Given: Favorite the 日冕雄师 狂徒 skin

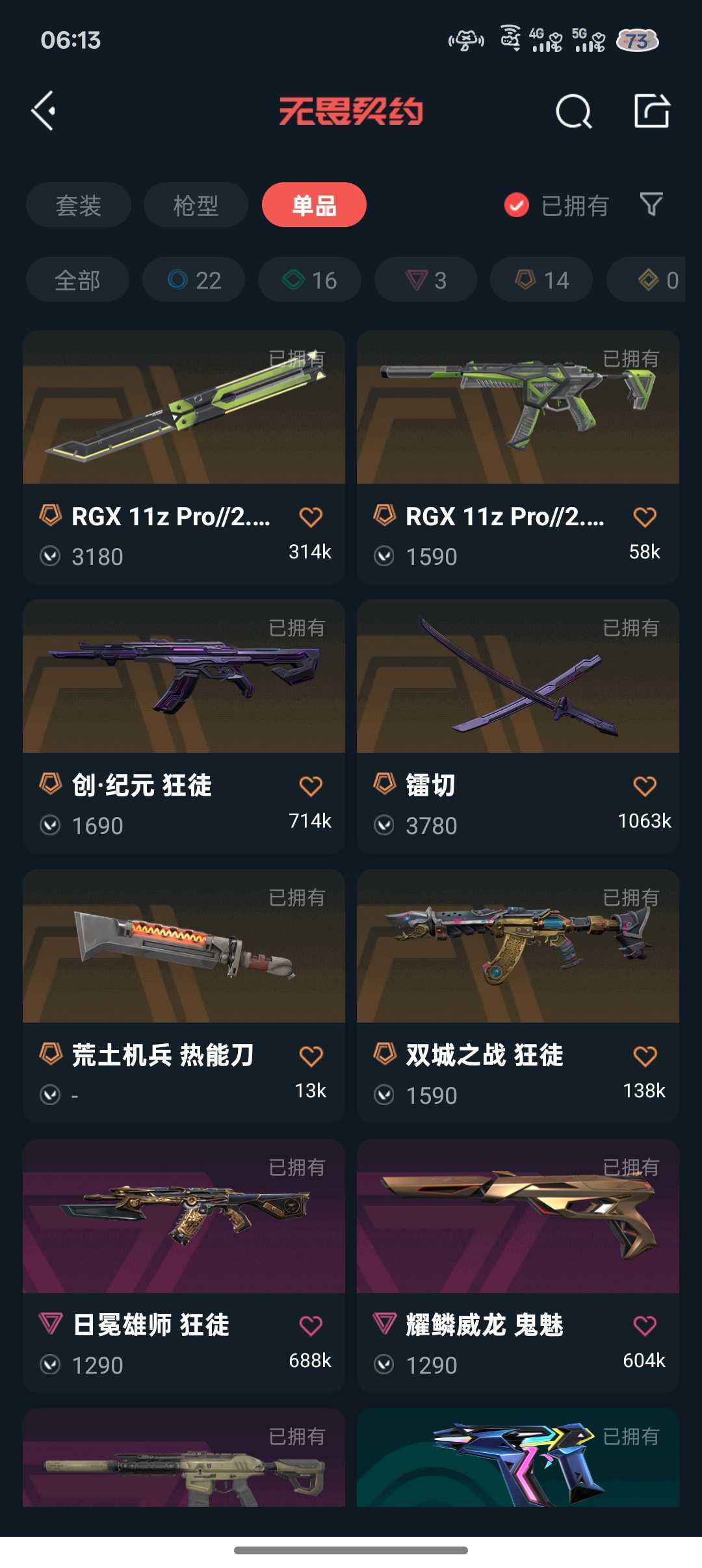Looking at the screenshot, I should pos(311,1325).
